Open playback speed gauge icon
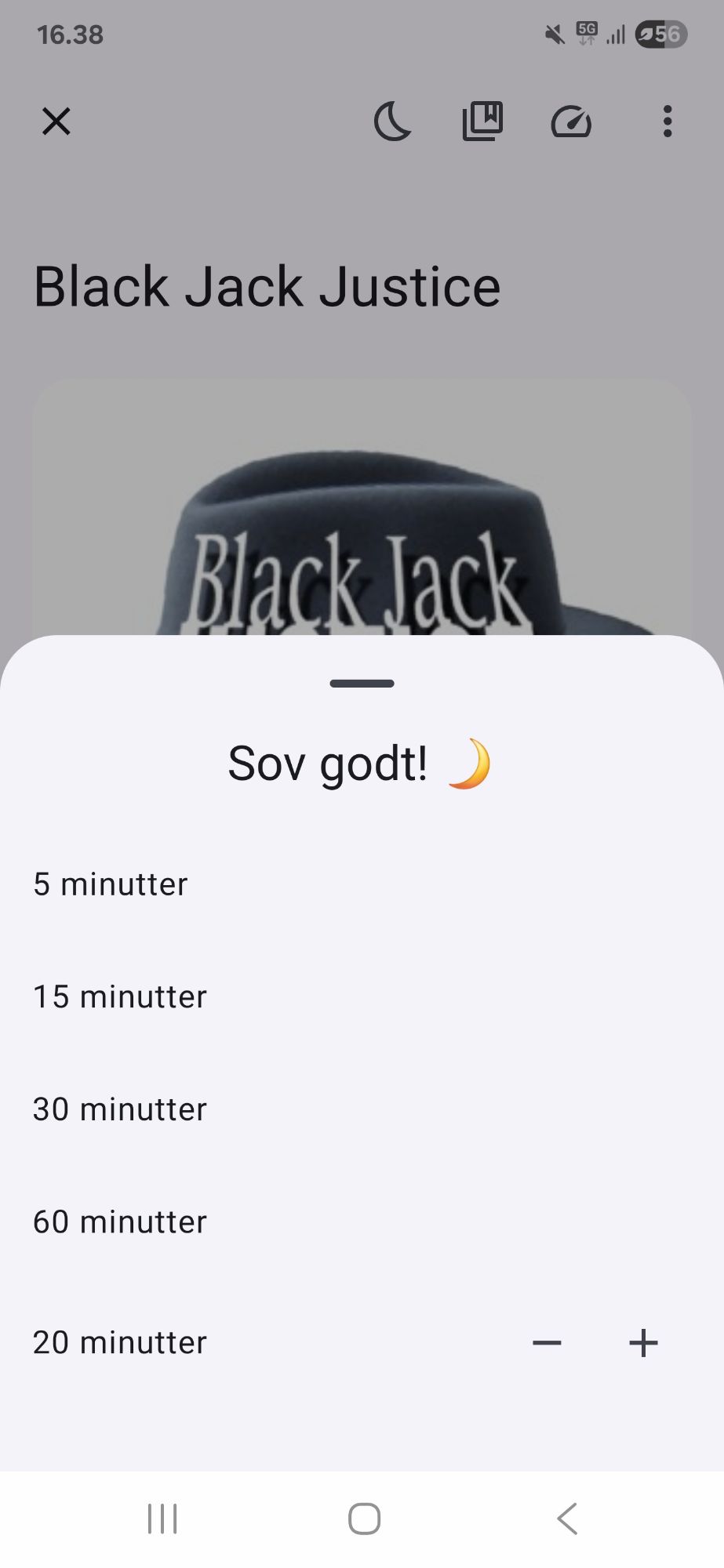 click(571, 122)
